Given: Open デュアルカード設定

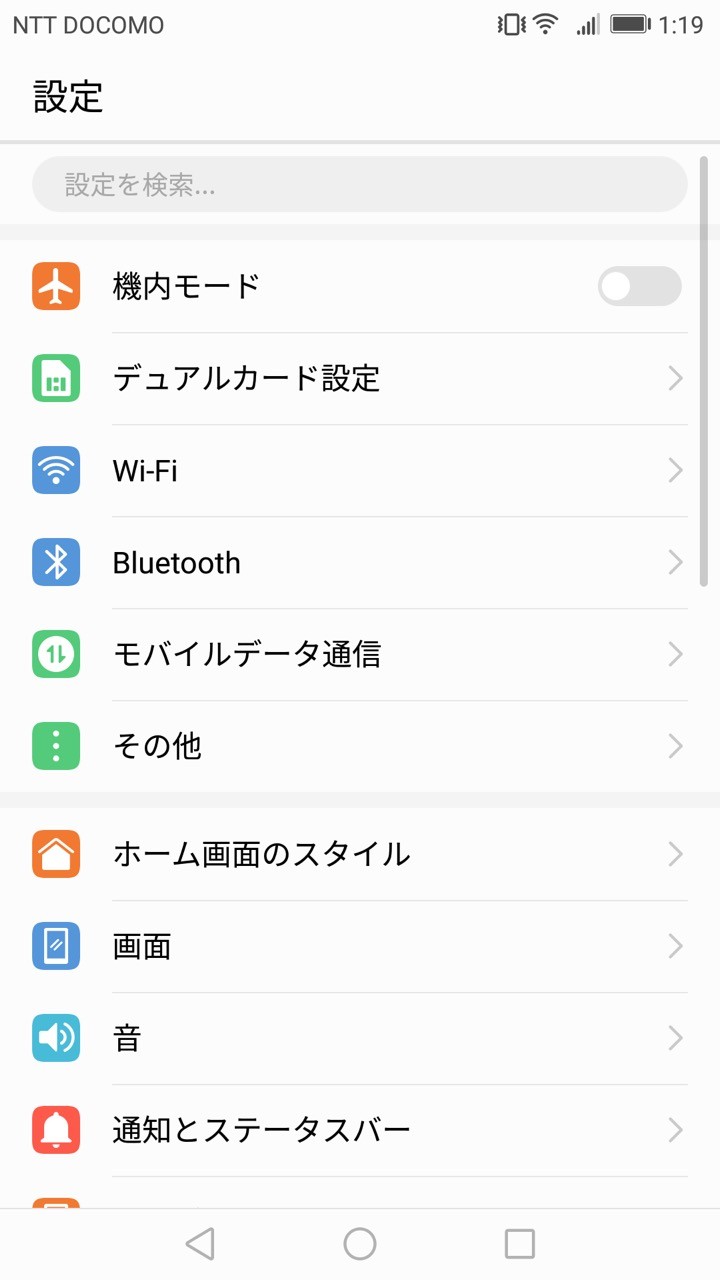Looking at the screenshot, I should coord(360,379).
